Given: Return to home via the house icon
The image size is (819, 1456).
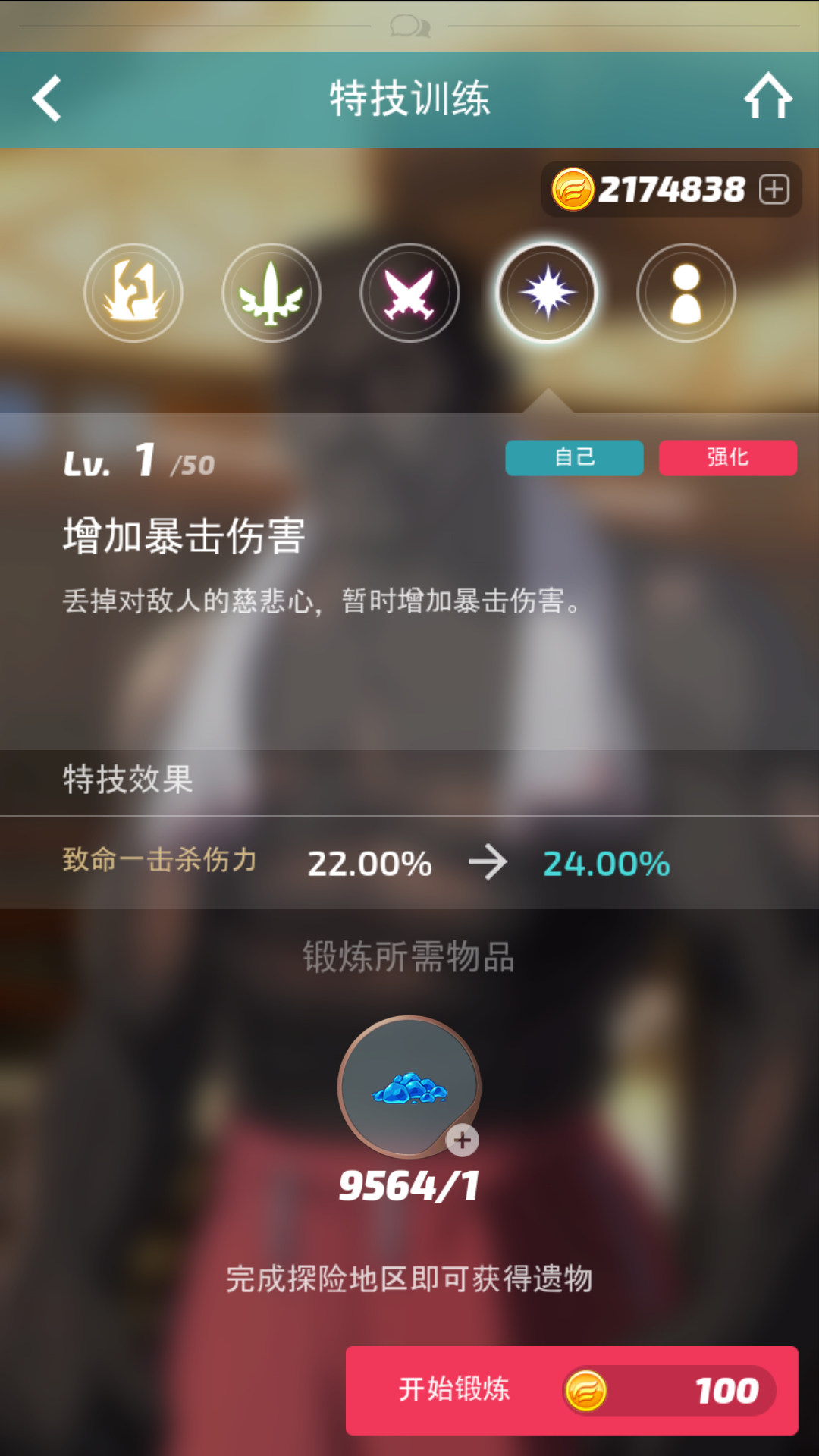Looking at the screenshot, I should 767,97.
